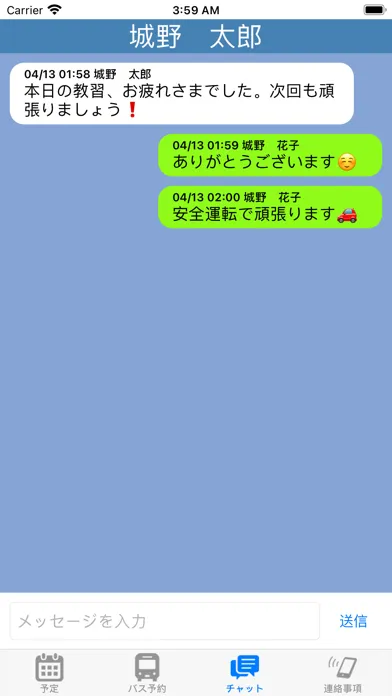Select the チャット chat tab
The height and width of the screenshot is (696, 392).
click(245, 673)
